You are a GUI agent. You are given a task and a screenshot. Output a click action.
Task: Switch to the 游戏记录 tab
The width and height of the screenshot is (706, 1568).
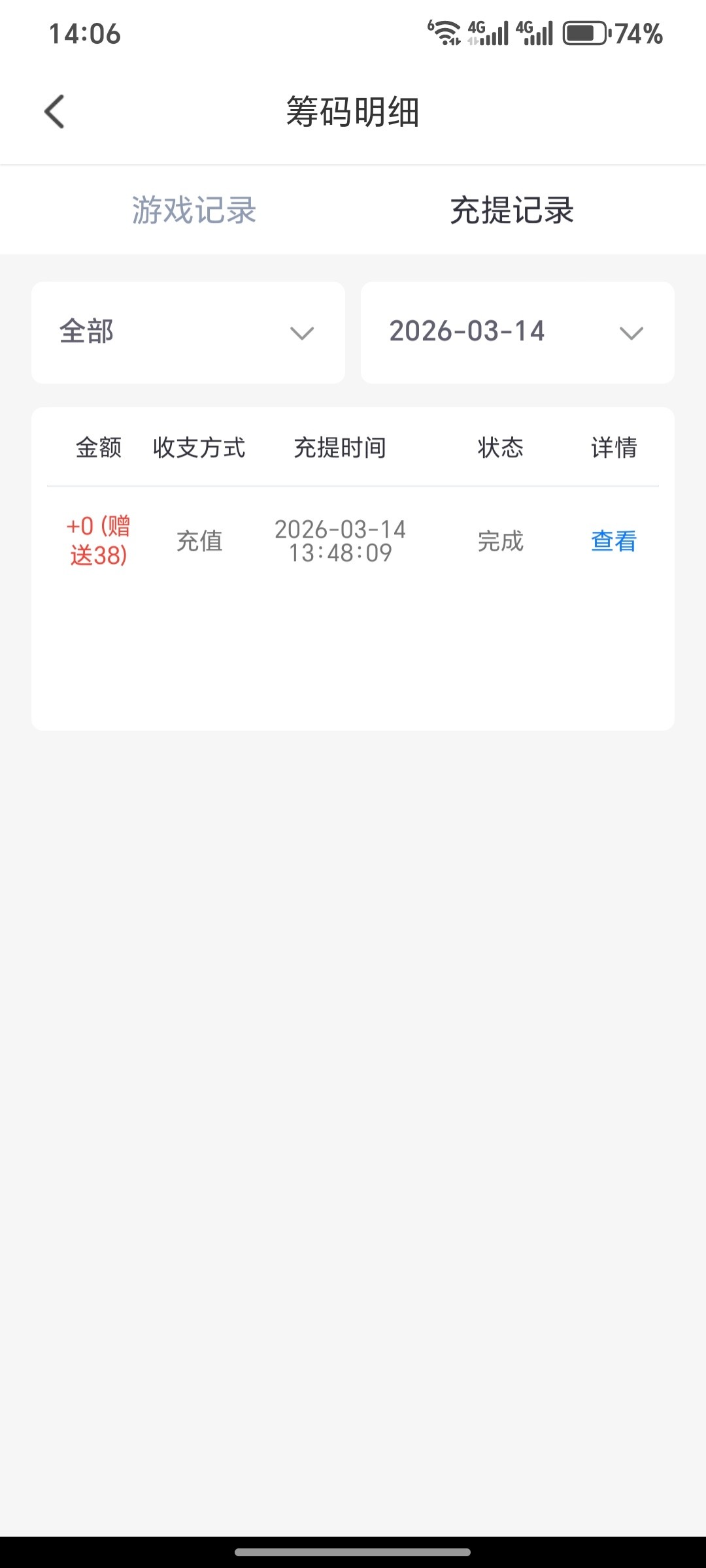pyautogui.click(x=194, y=210)
